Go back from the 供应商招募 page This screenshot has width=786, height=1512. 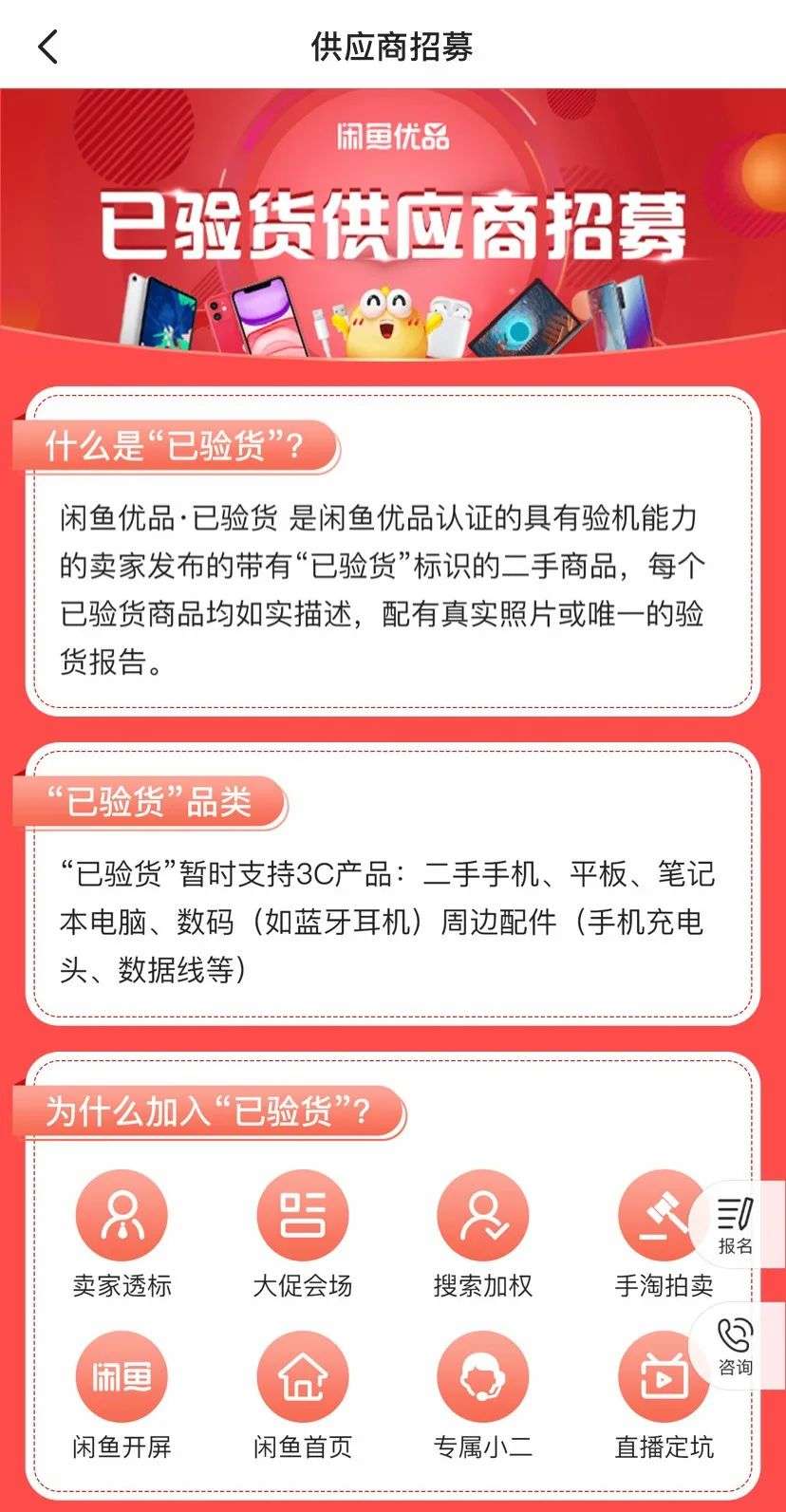(x=47, y=46)
